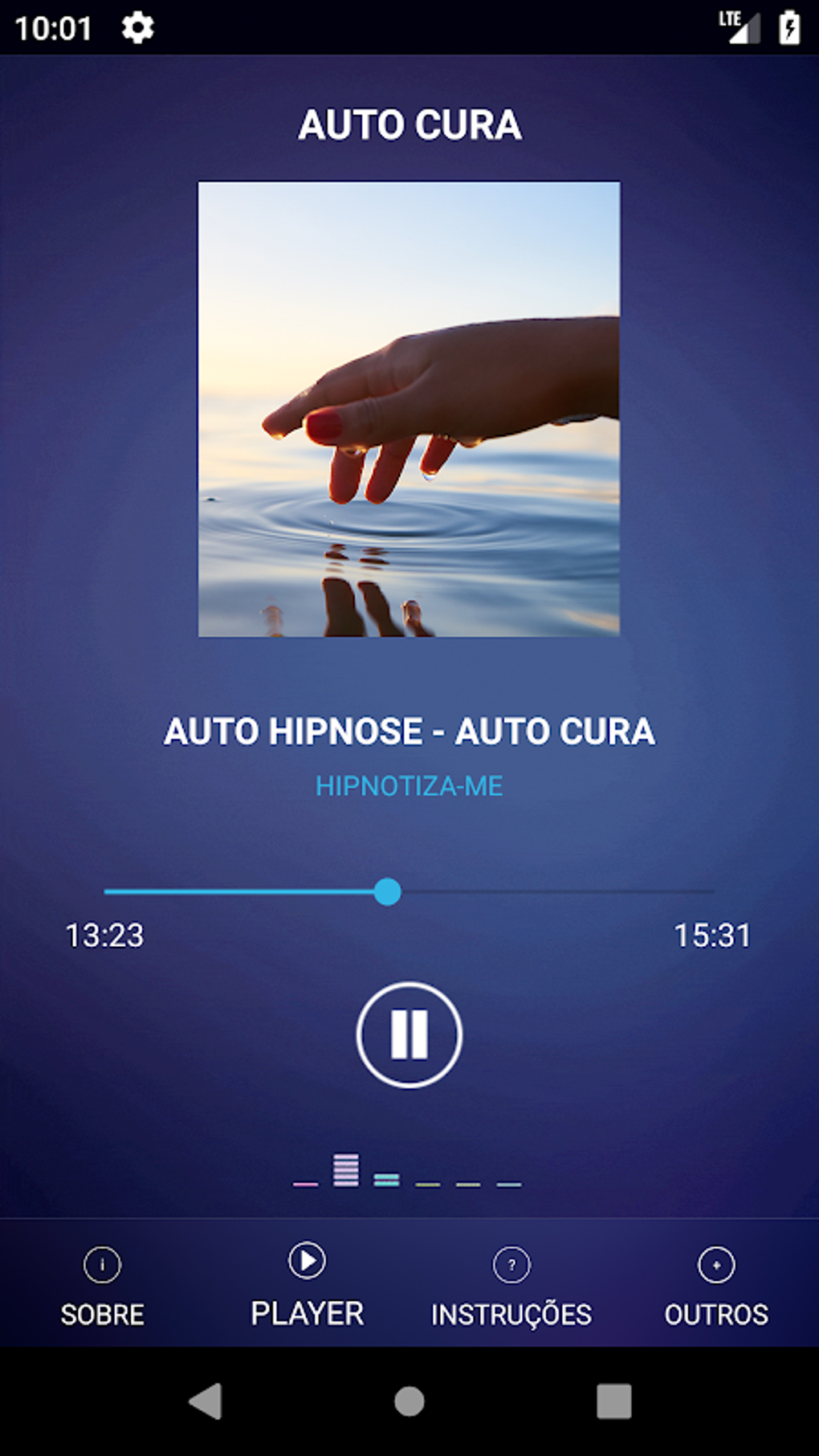Switch to the INSTRUÇÕES tab
Screen dimensions: 819x1456
(511, 1313)
